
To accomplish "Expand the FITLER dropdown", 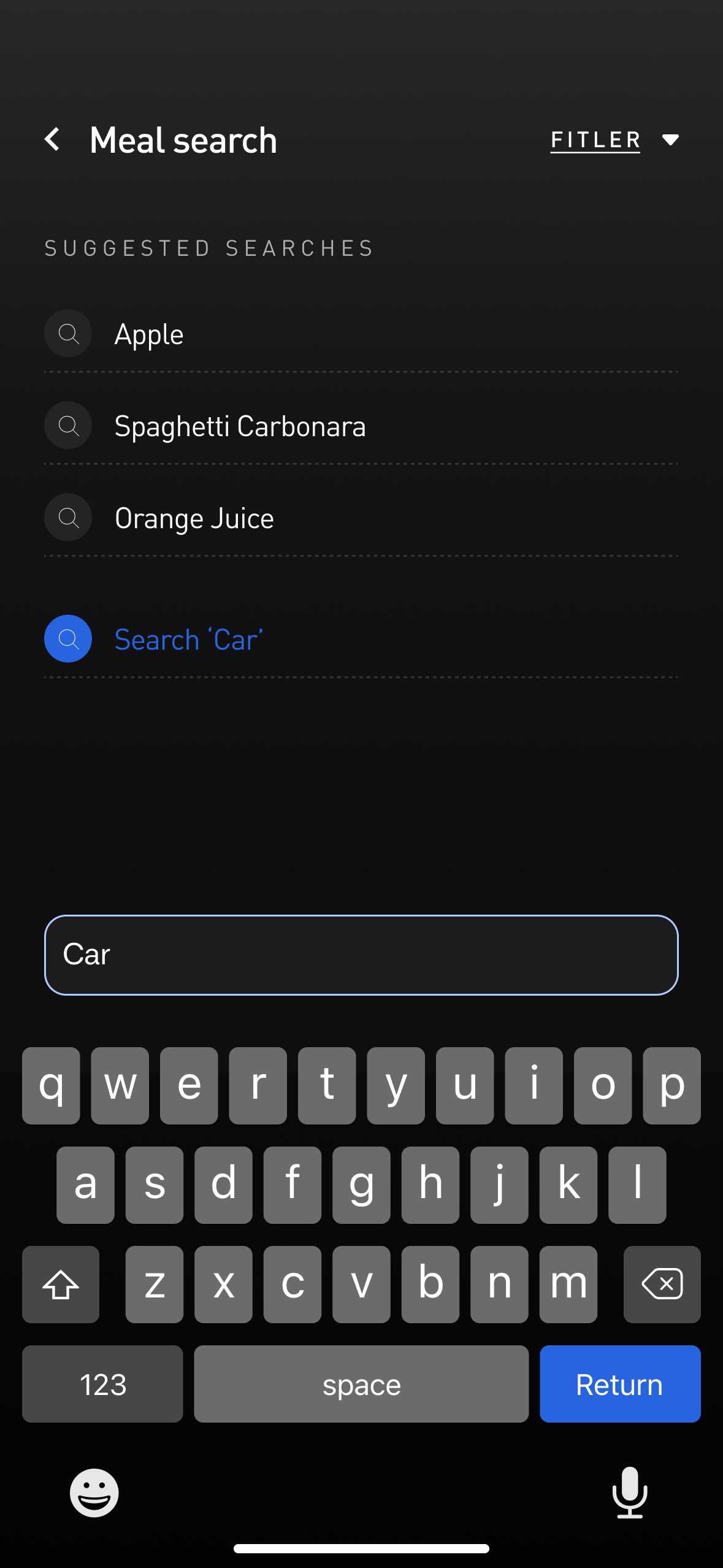I will pos(595,140).
